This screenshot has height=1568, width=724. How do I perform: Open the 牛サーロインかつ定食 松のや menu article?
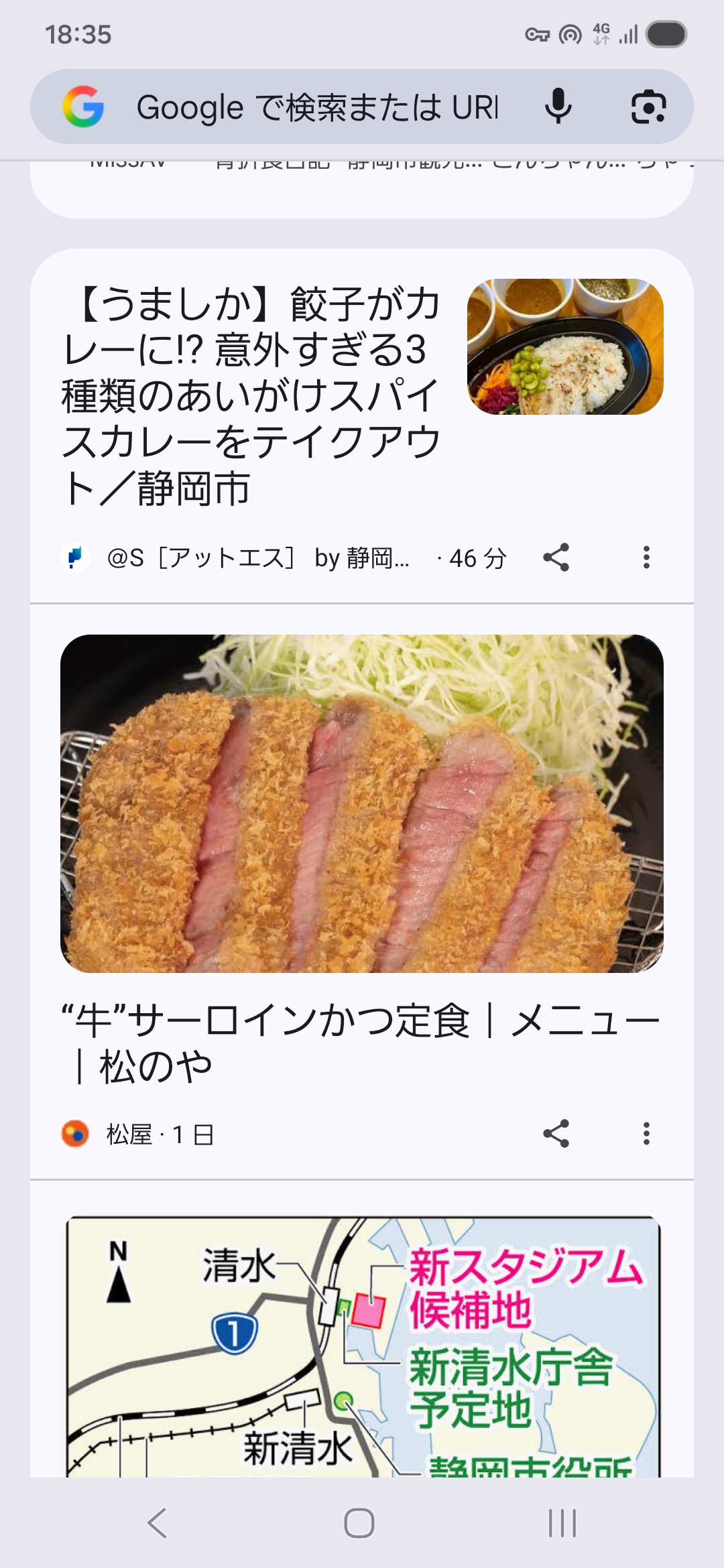click(362, 1042)
